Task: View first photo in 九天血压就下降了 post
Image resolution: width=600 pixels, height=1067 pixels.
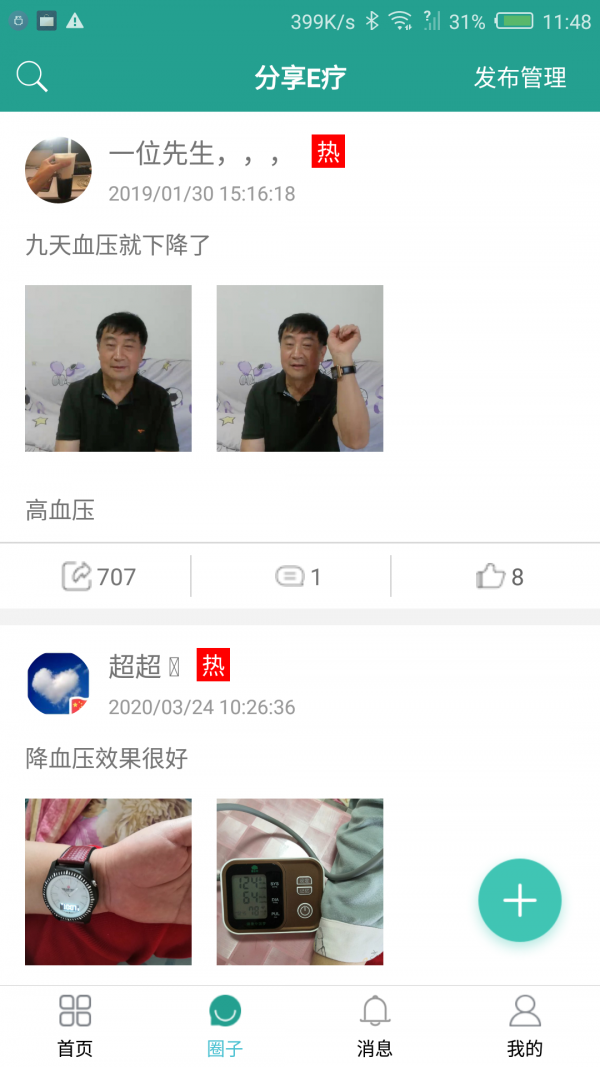Action: tap(108, 368)
